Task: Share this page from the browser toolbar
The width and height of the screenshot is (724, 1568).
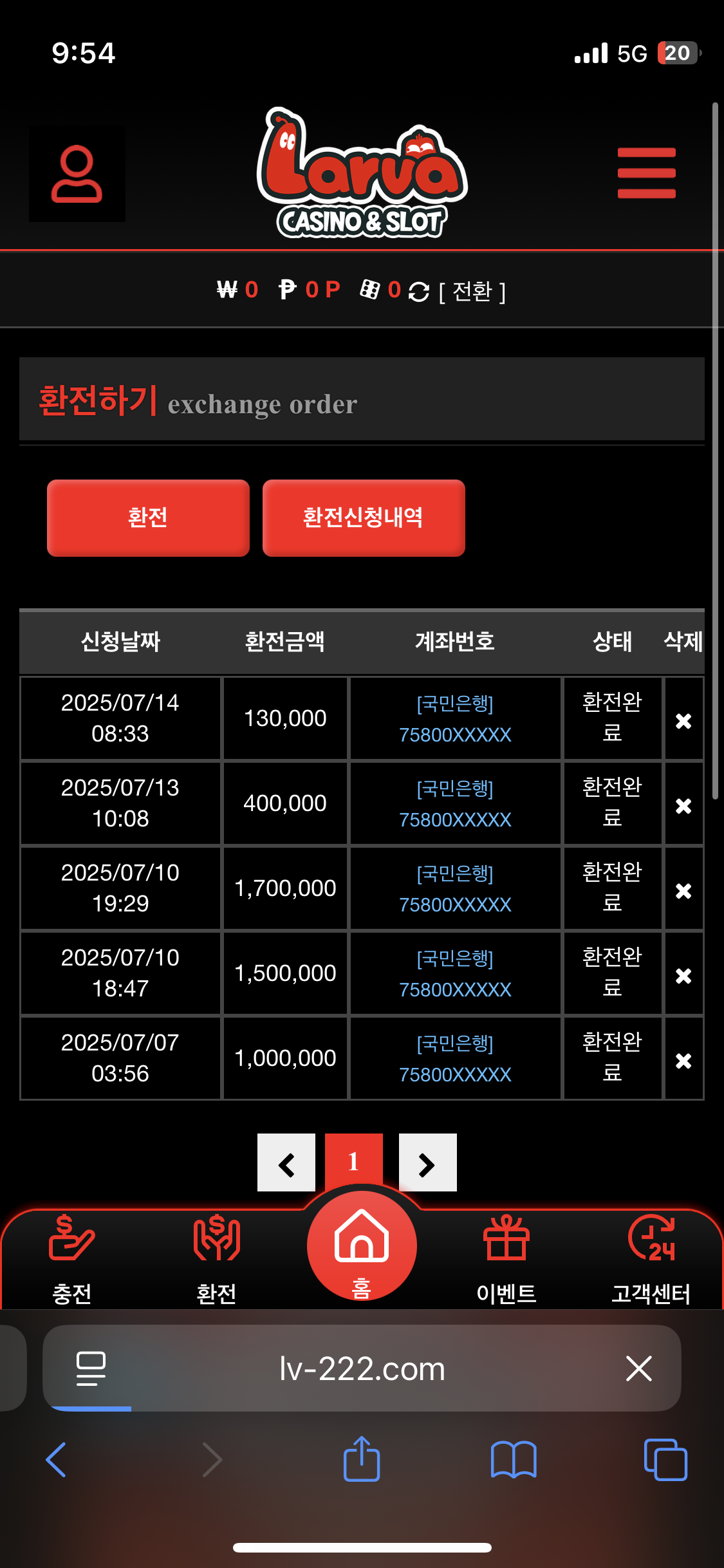Action: (x=362, y=1459)
